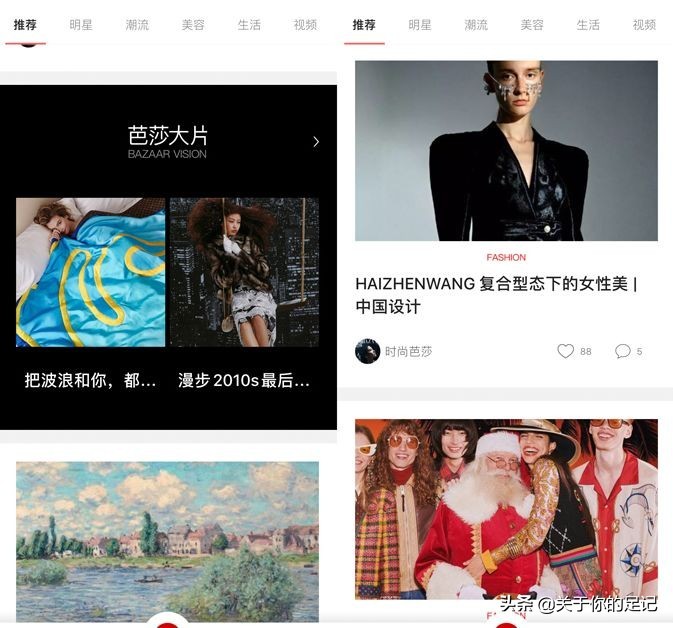Open the riverside landscape painting card

coord(167,540)
